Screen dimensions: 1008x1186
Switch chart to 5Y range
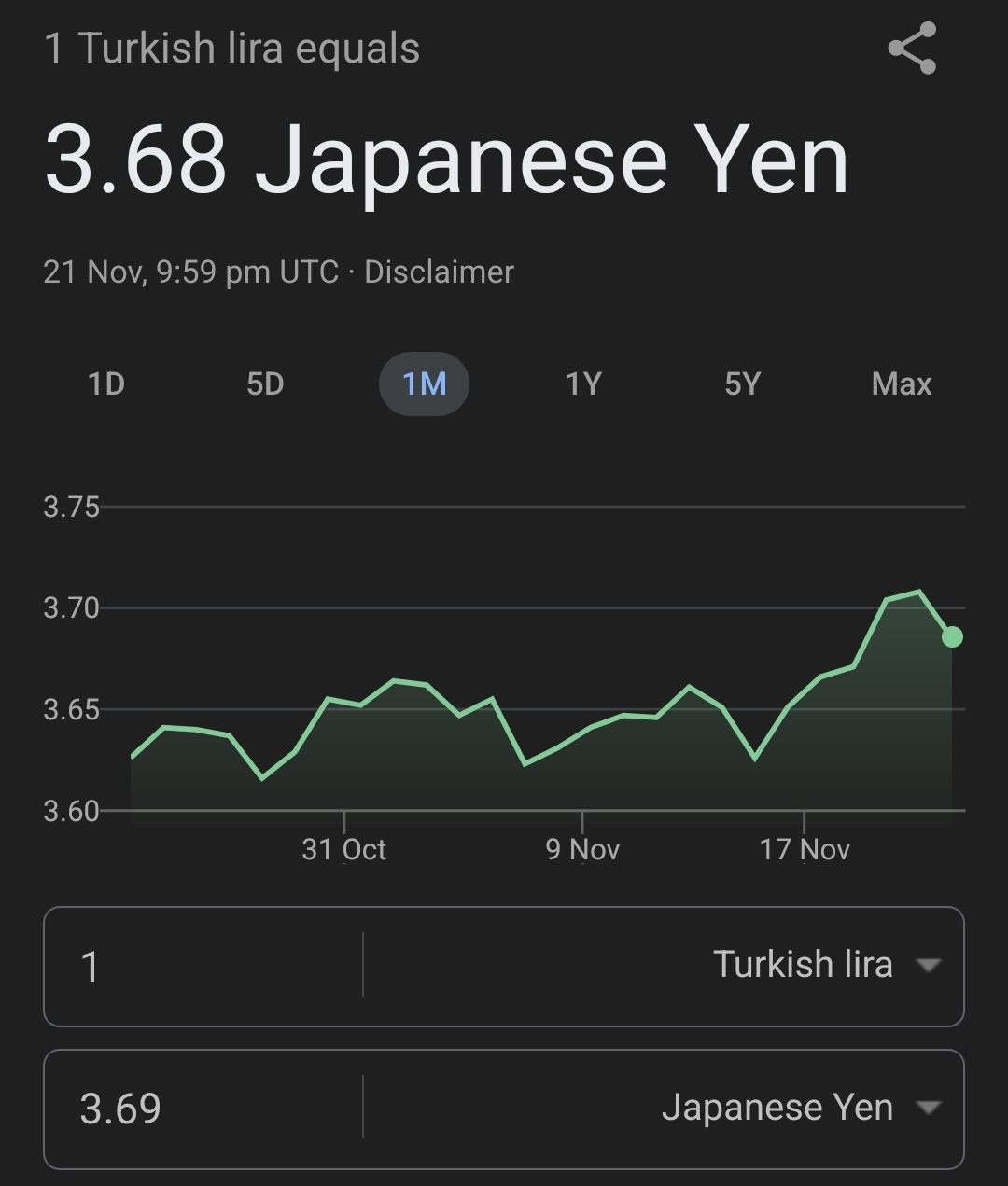(x=743, y=384)
